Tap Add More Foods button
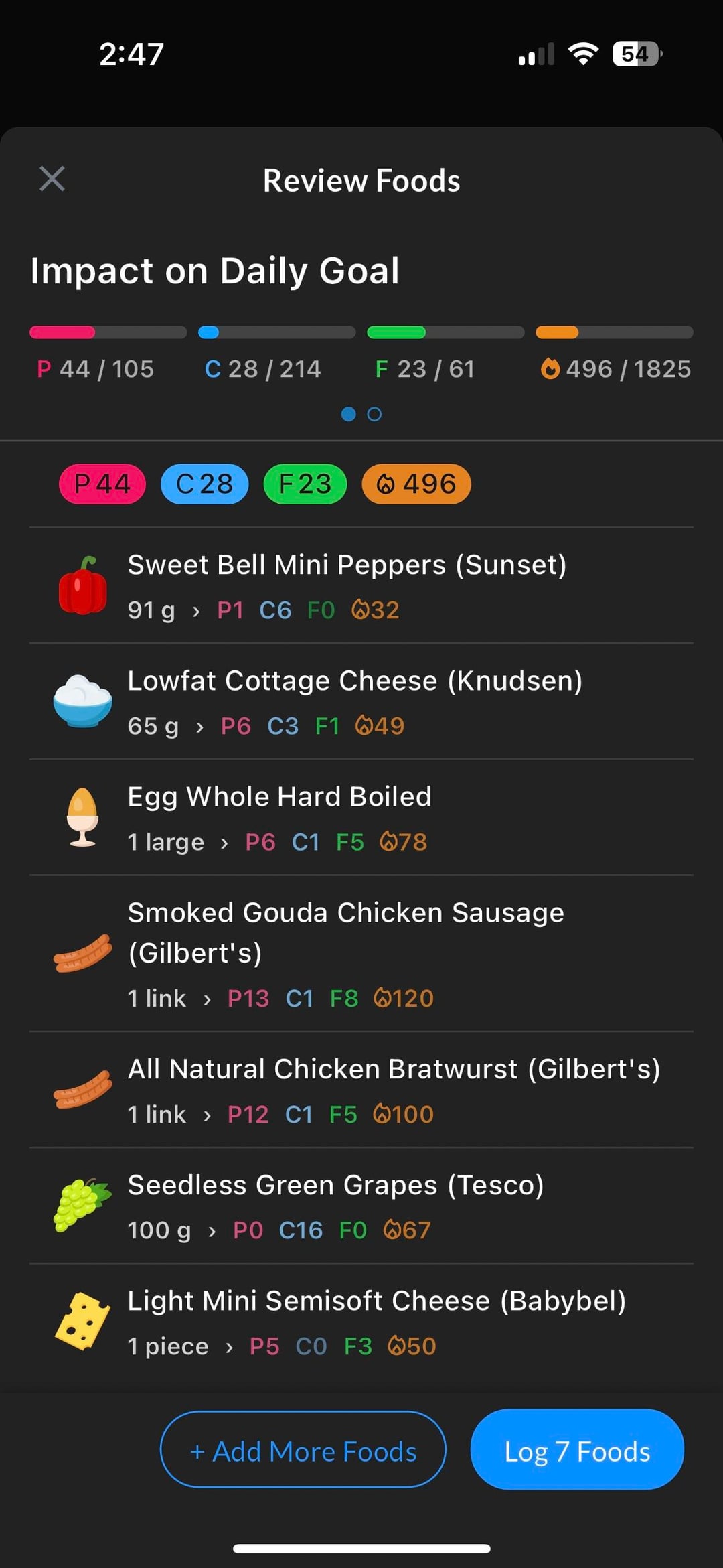The height and width of the screenshot is (1568, 723). (x=303, y=1450)
